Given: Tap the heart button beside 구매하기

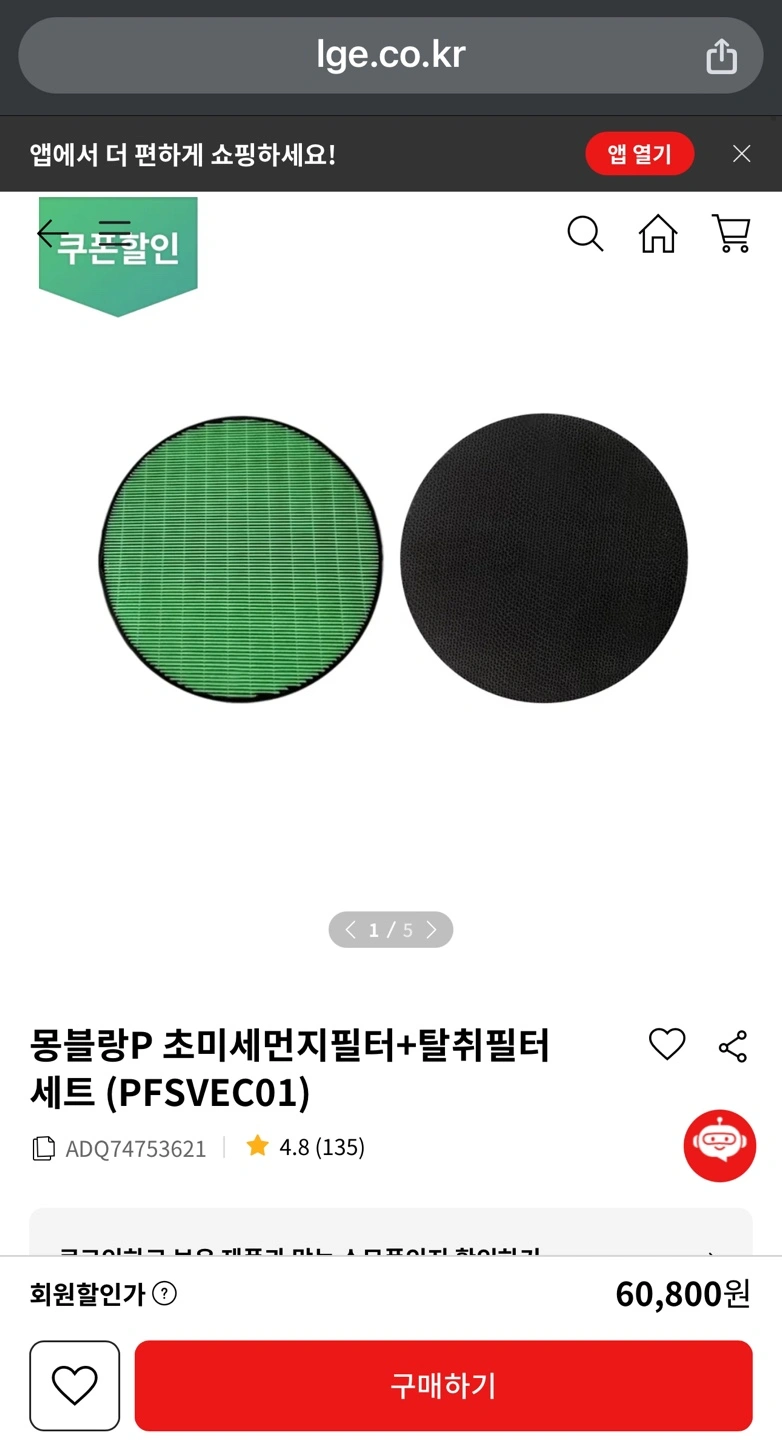Looking at the screenshot, I should pos(75,1385).
